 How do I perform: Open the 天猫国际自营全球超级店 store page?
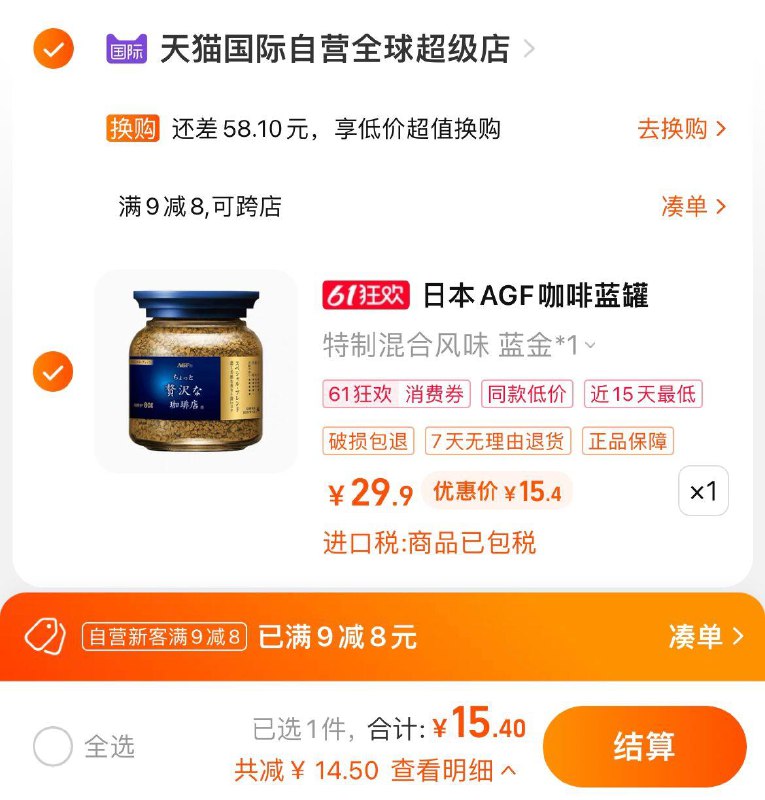coord(335,45)
